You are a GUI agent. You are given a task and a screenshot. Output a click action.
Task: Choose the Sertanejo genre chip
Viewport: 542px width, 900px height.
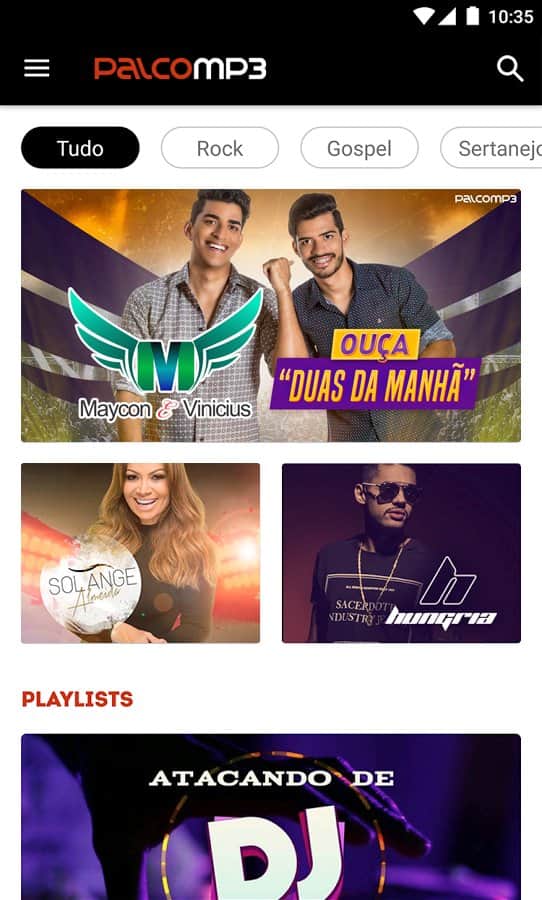pos(491,148)
